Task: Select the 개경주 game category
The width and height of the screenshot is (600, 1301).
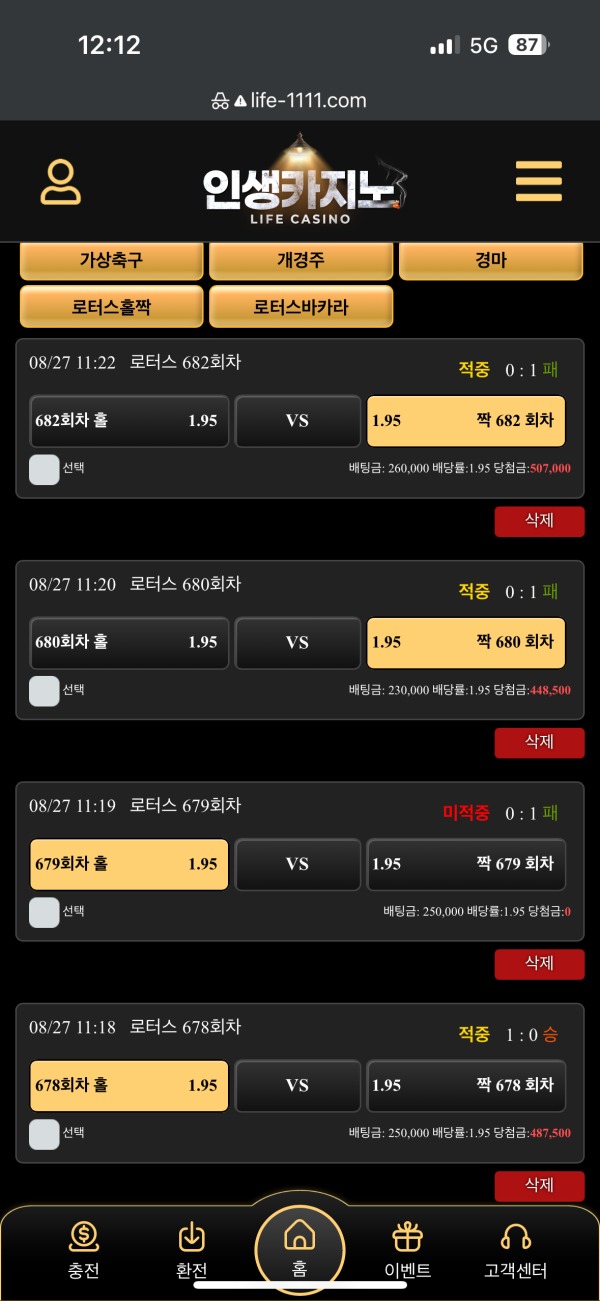Action: [300, 261]
